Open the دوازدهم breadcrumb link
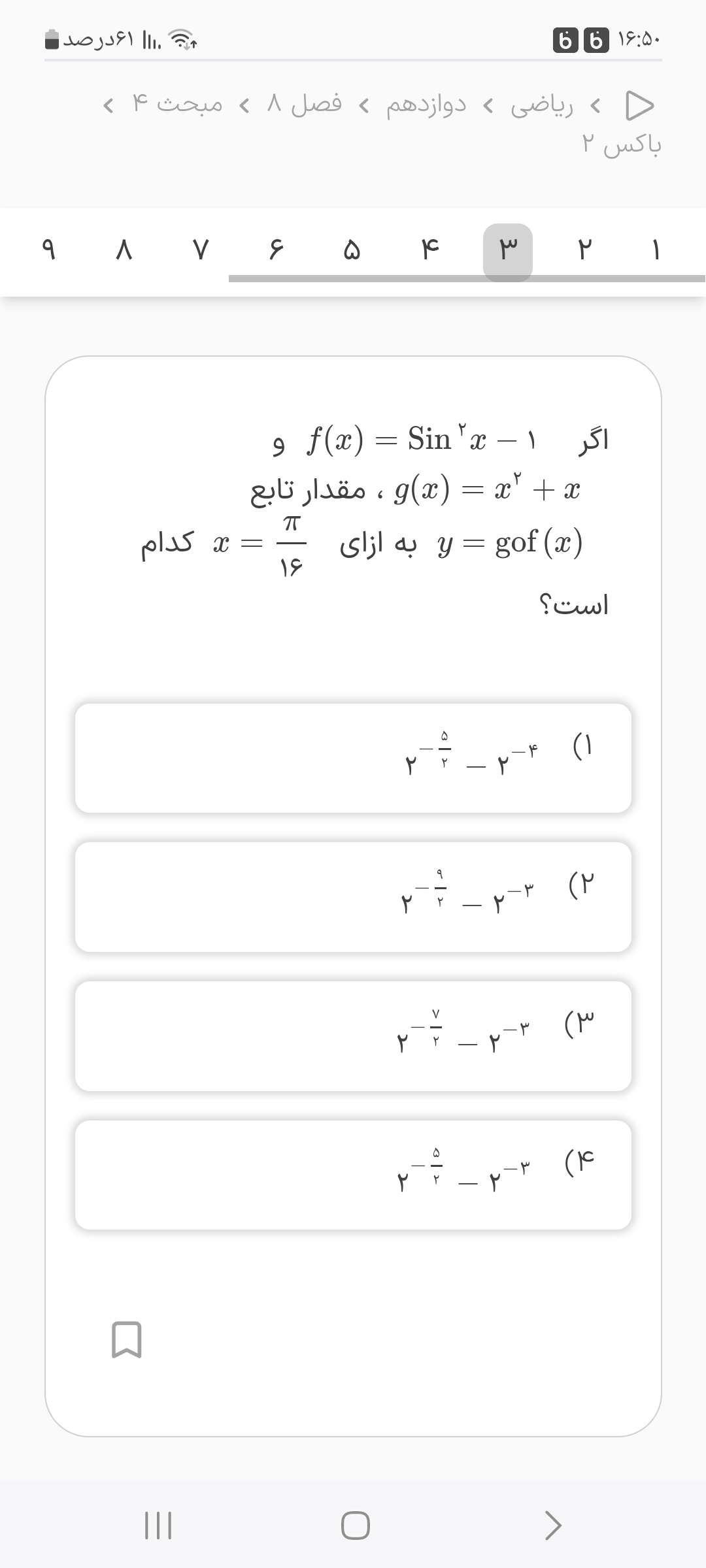The image size is (706, 1568). (x=426, y=105)
